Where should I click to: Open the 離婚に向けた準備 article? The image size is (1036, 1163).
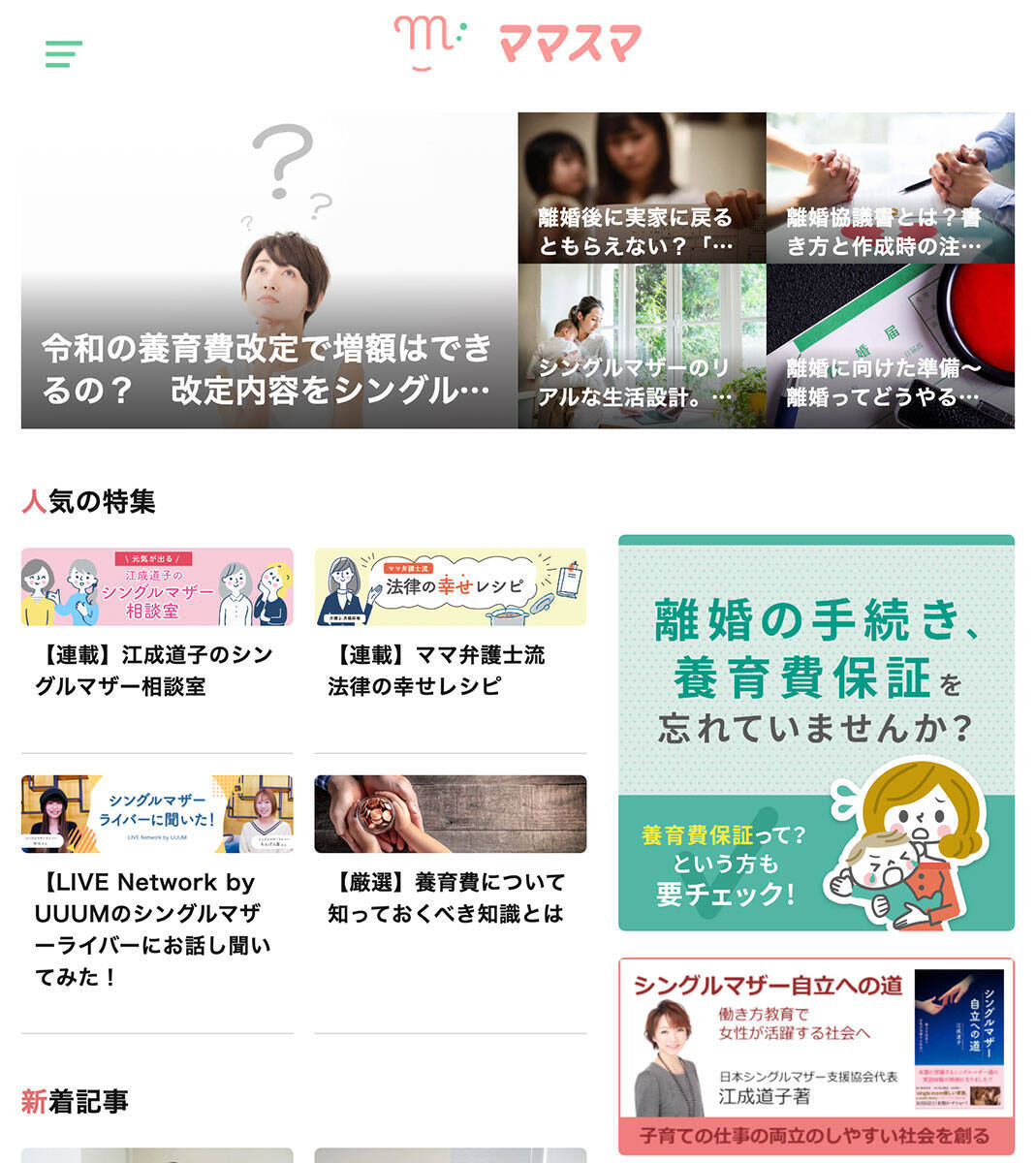(x=890, y=346)
